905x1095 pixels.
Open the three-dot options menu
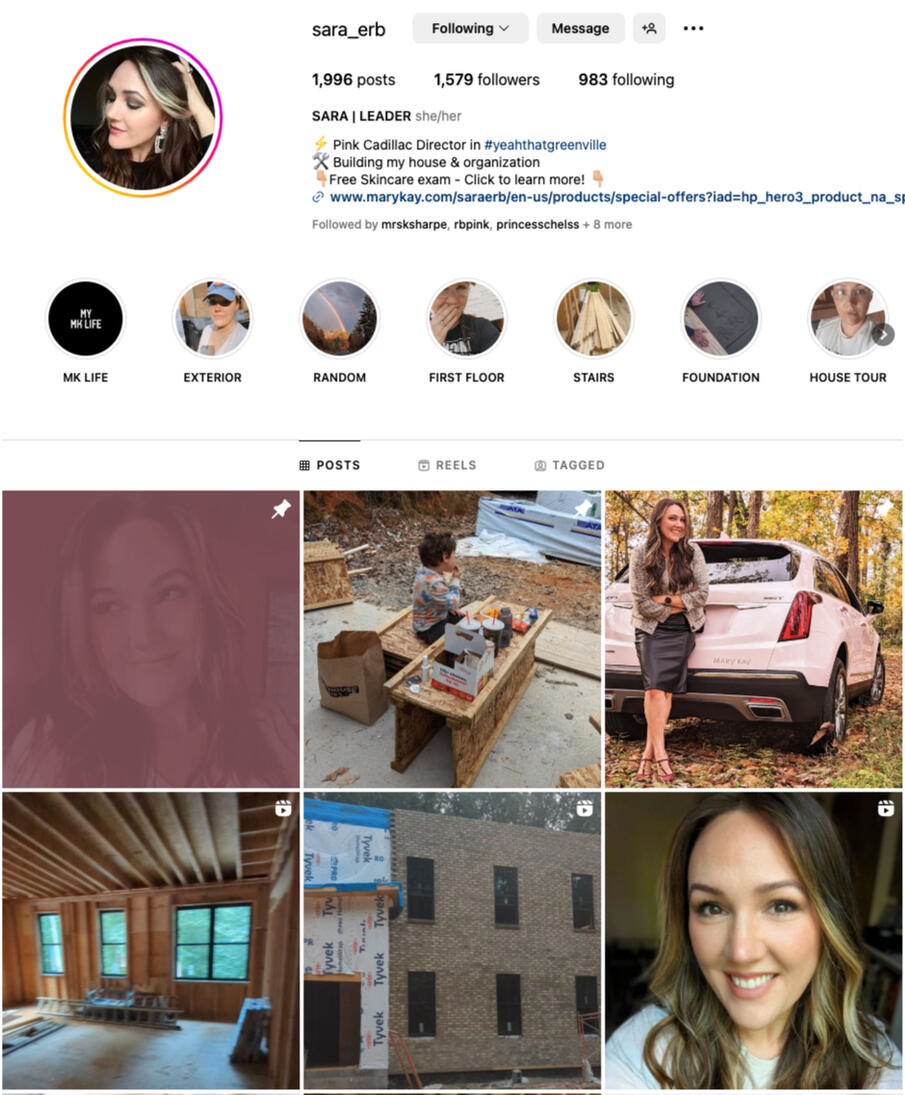(693, 29)
